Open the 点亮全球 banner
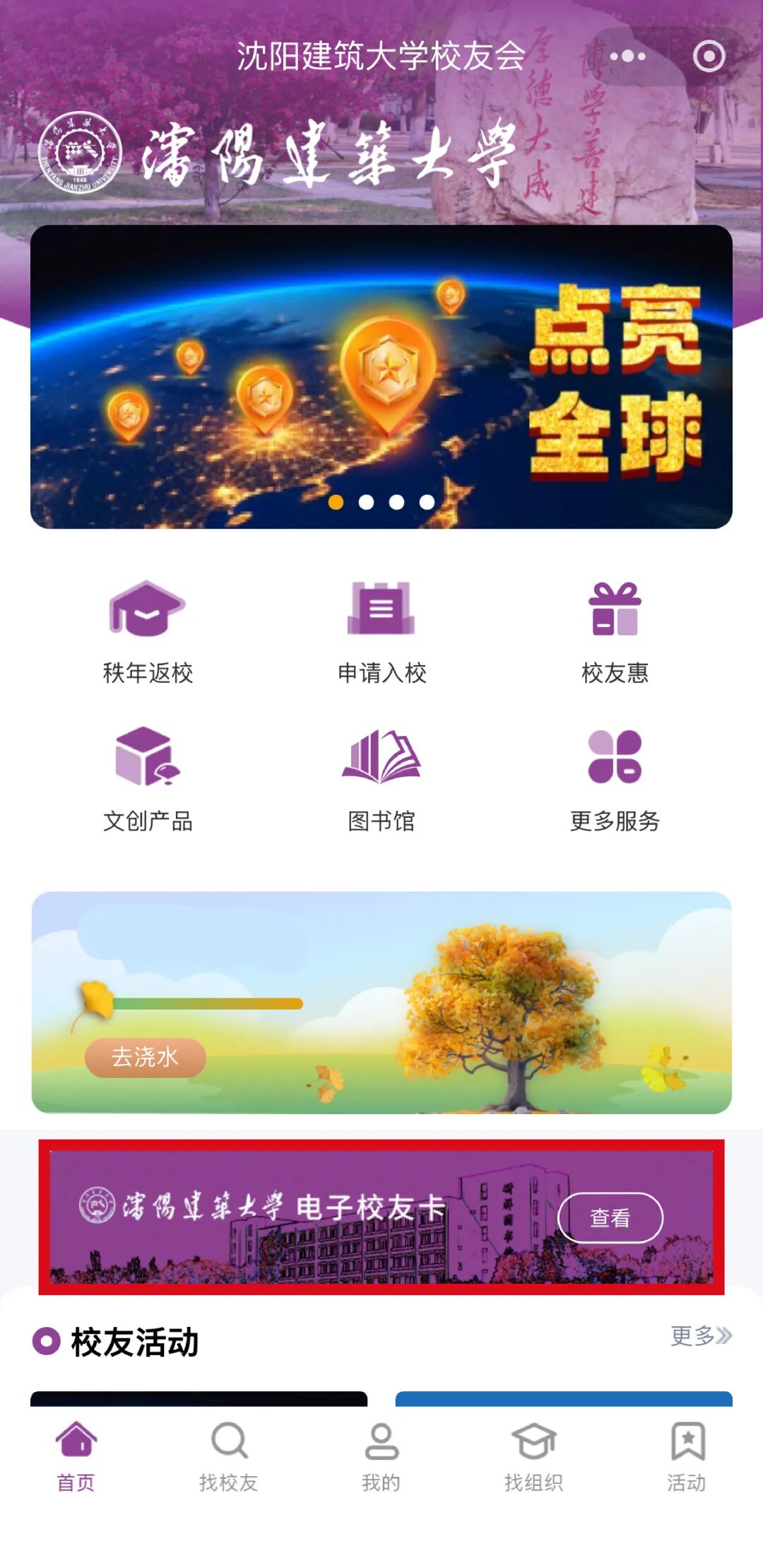763x1568 pixels. (381, 376)
